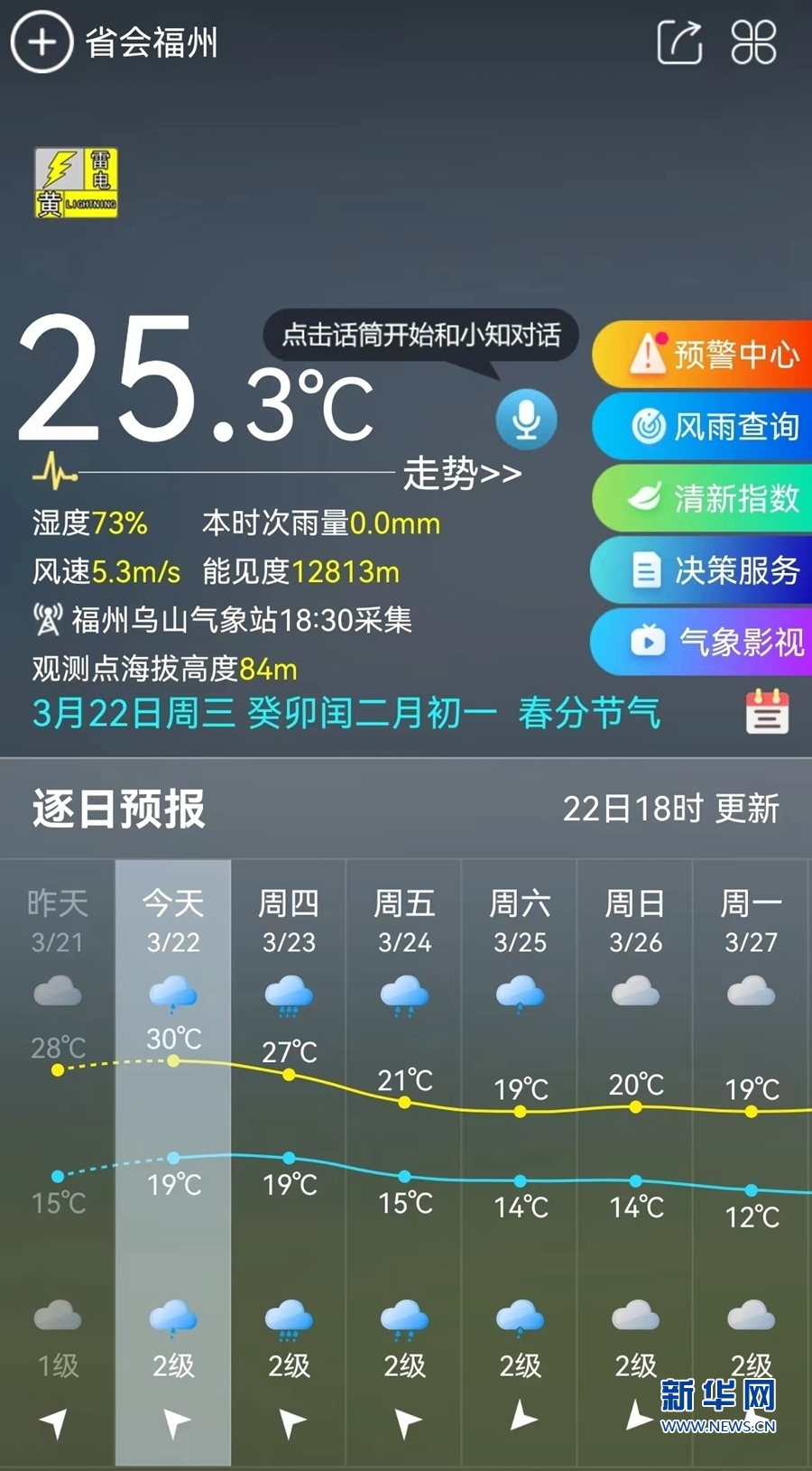Open the calendar icon beside the date
Screen dimensions: 812x1471
(768, 711)
